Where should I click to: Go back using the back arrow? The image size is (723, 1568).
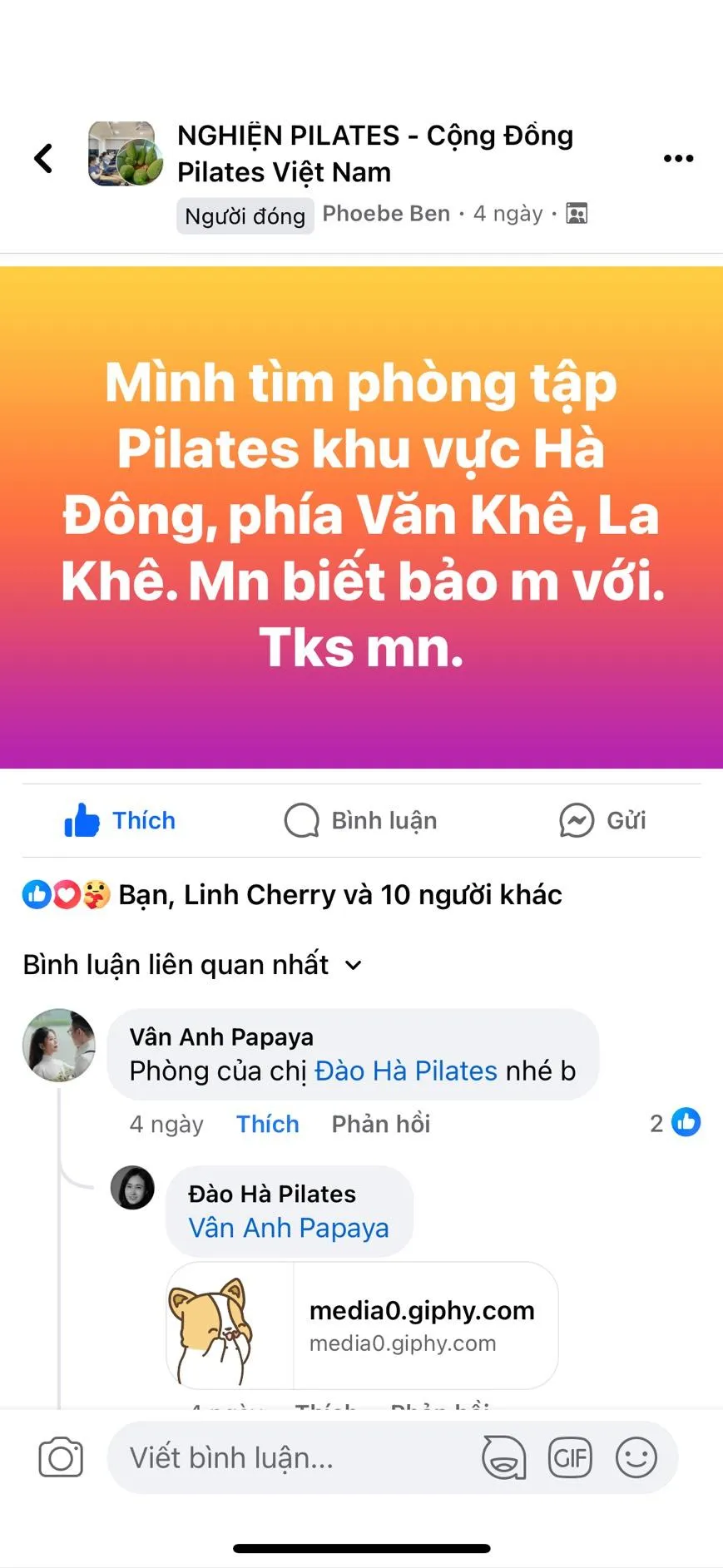[x=43, y=157]
